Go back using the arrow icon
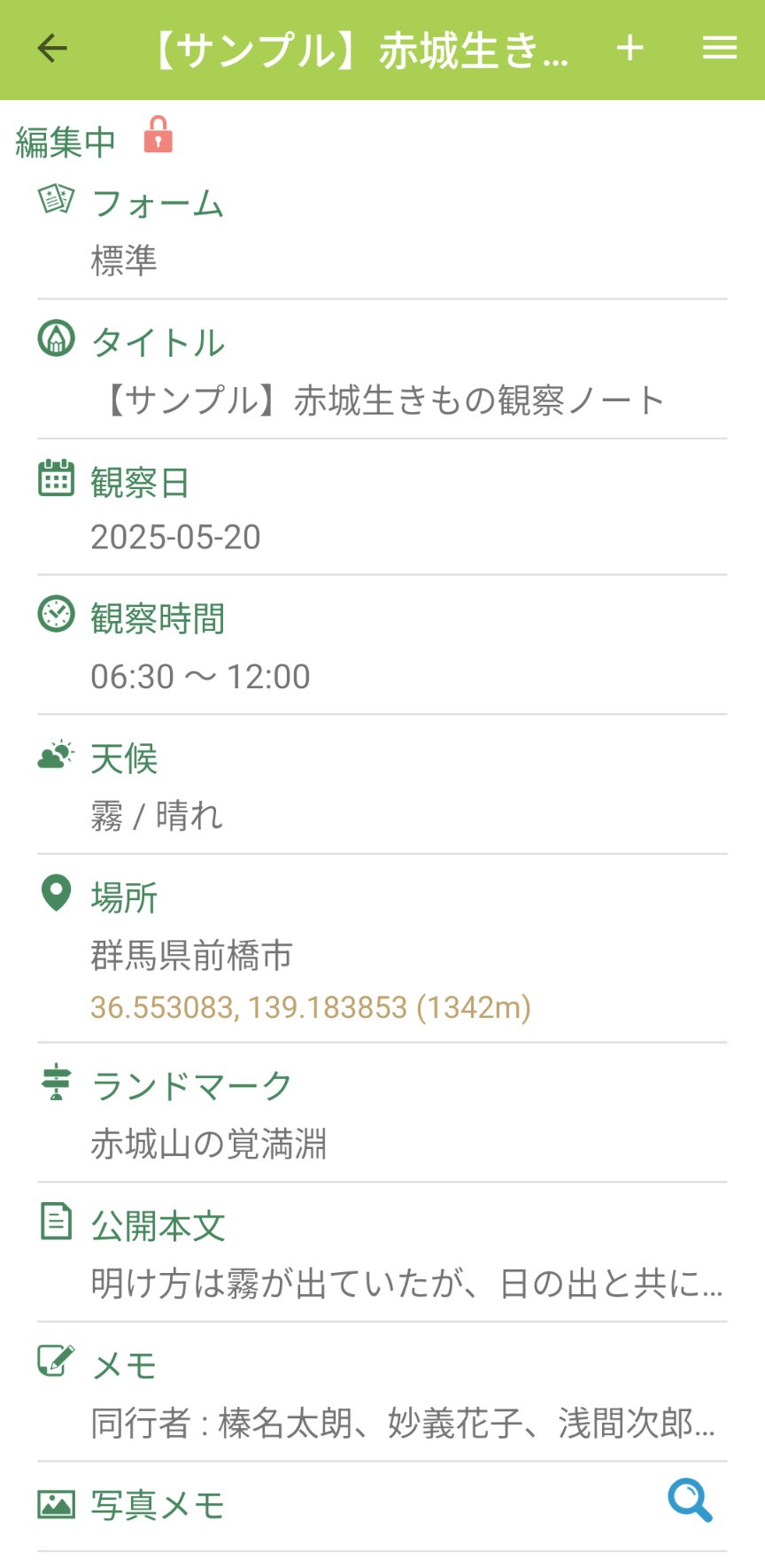Image resolution: width=765 pixels, height=1568 pixels. [52, 49]
